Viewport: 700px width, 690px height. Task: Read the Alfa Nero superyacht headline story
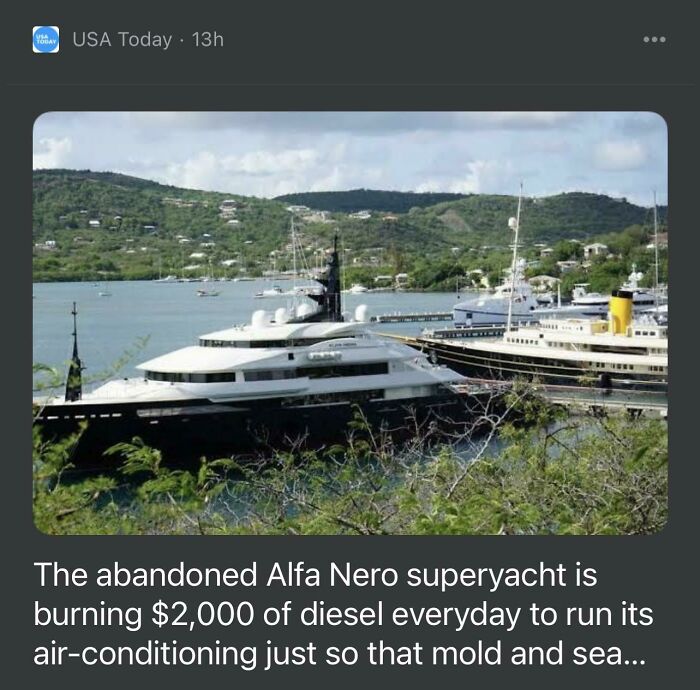[343, 614]
